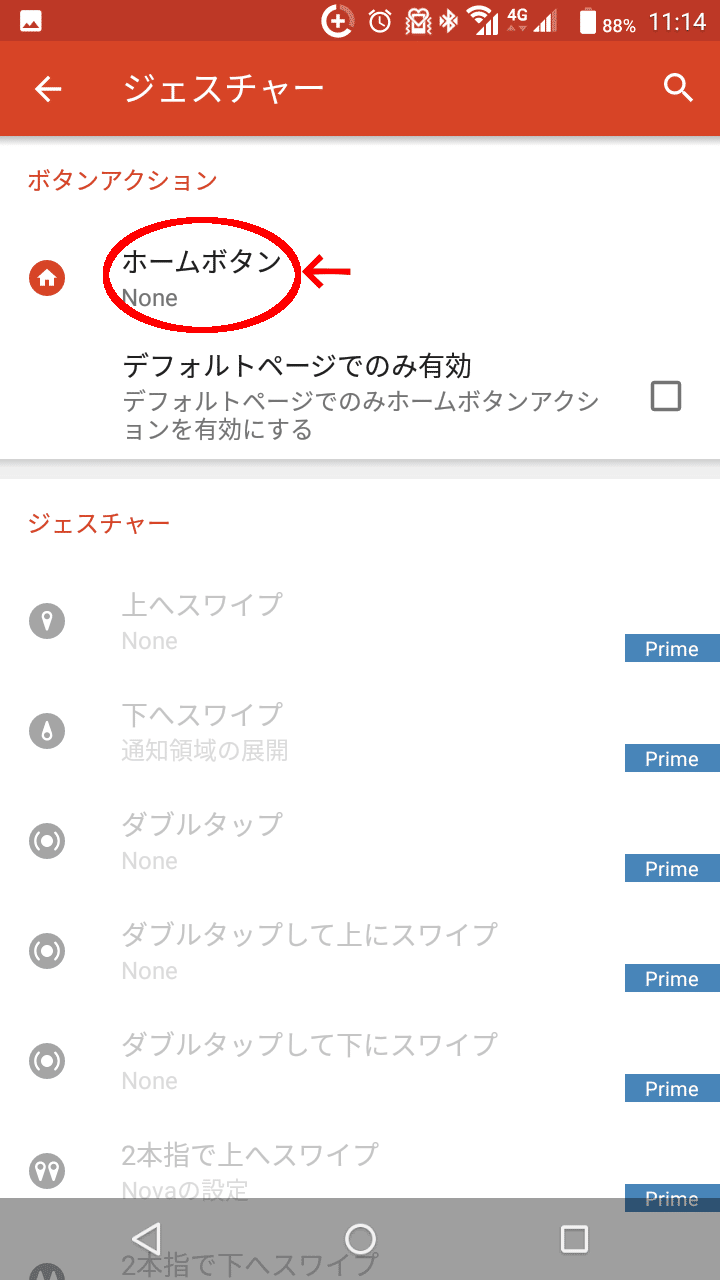The image size is (720, 1280).
Task: Tap the 2本指で上へスワイプ gesture icon
Action: tap(47, 1170)
